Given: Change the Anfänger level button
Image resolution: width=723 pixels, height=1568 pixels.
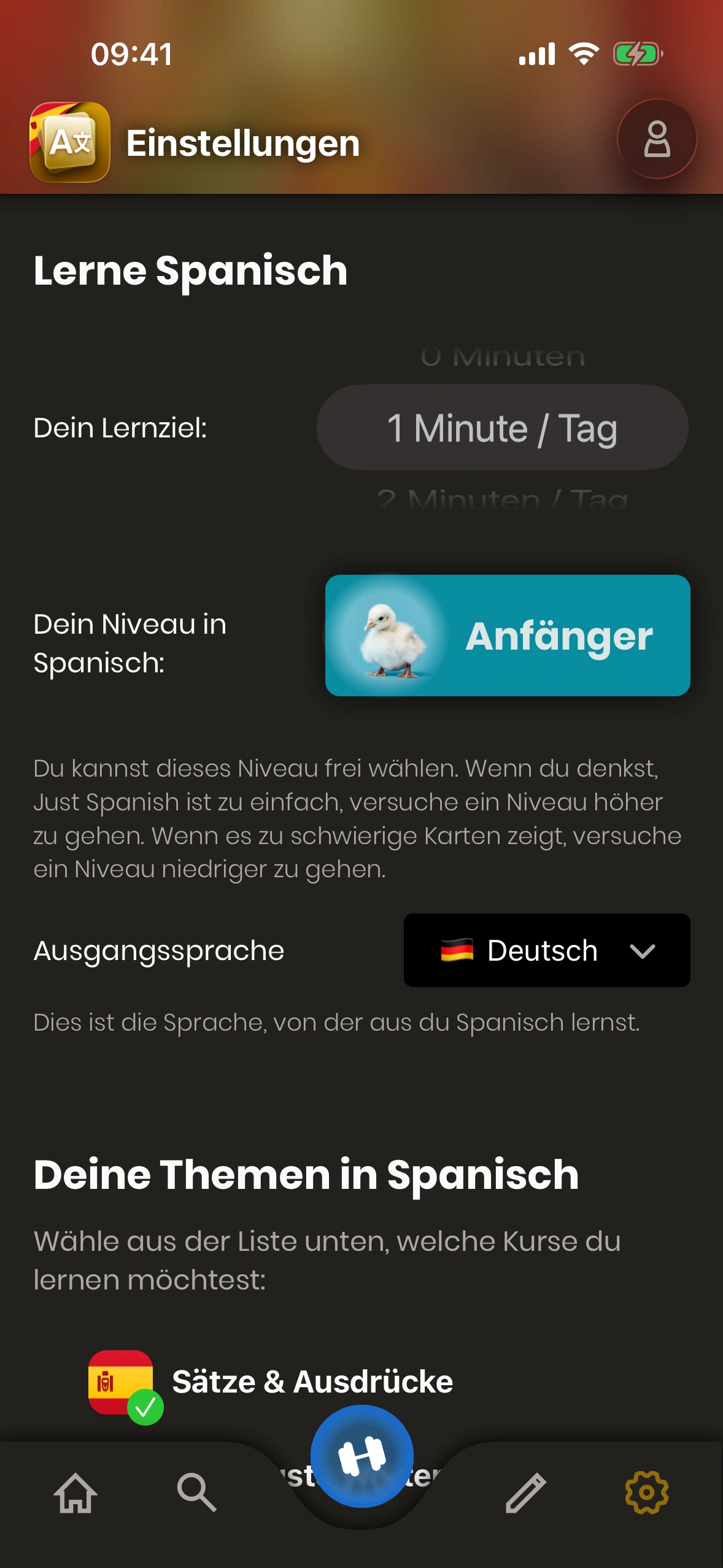Looking at the screenshot, I should [x=508, y=636].
